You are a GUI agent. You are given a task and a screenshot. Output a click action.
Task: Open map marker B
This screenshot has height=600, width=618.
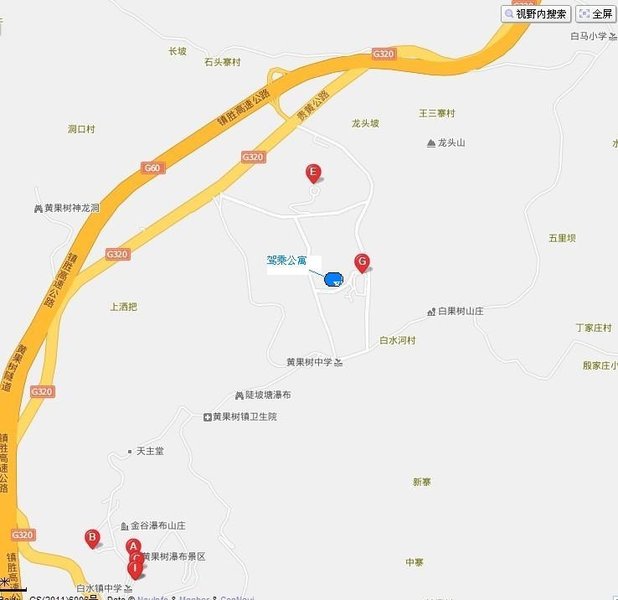tap(92, 538)
